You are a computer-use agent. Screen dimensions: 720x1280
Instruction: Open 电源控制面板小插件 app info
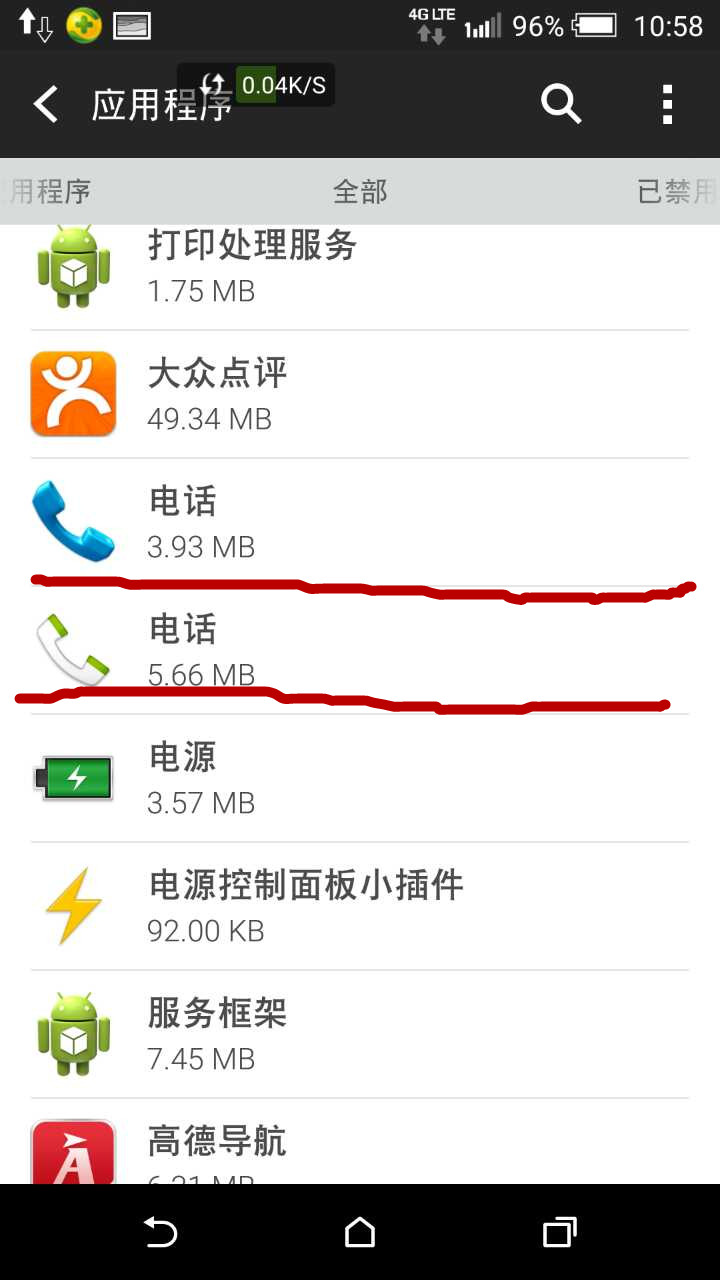coord(360,906)
